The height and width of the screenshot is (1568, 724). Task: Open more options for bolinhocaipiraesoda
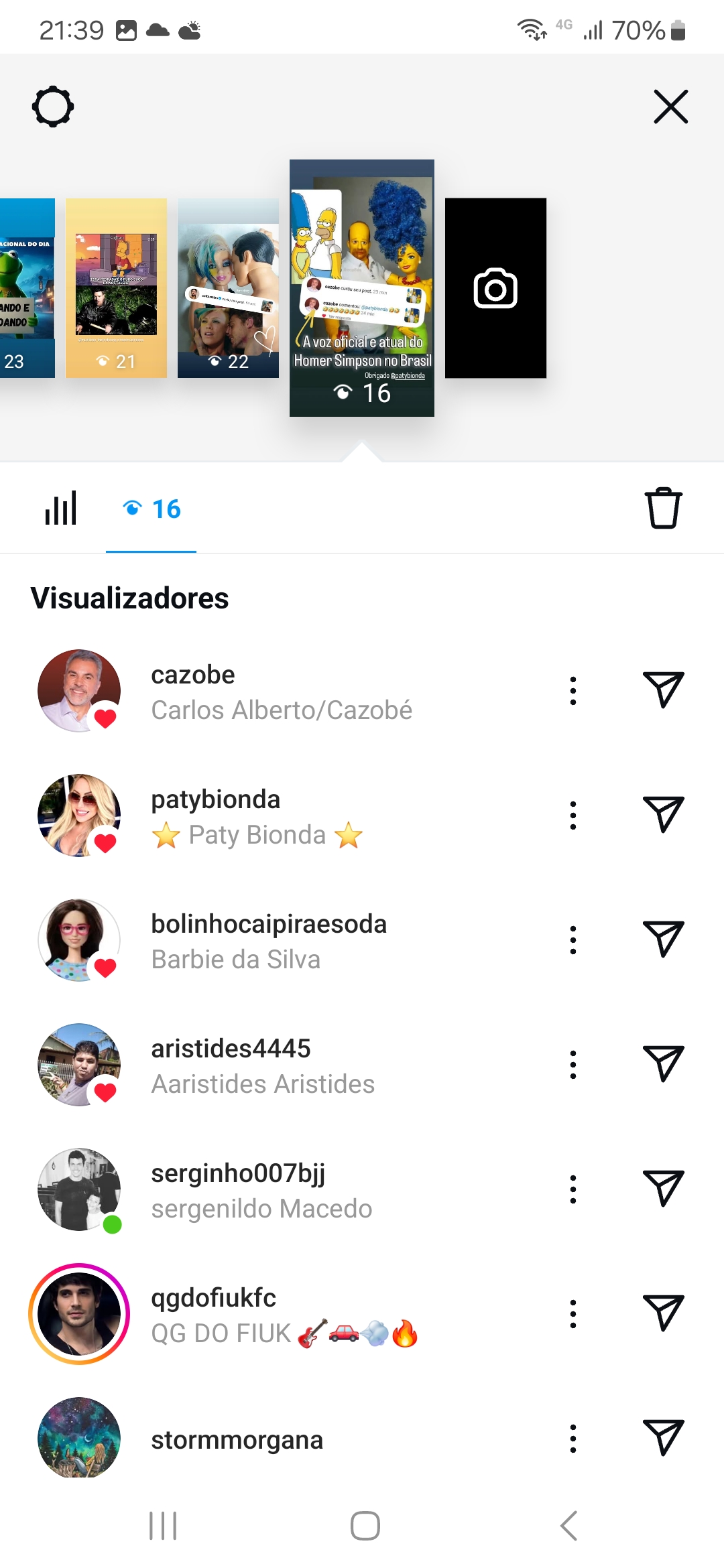pyautogui.click(x=573, y=939)
